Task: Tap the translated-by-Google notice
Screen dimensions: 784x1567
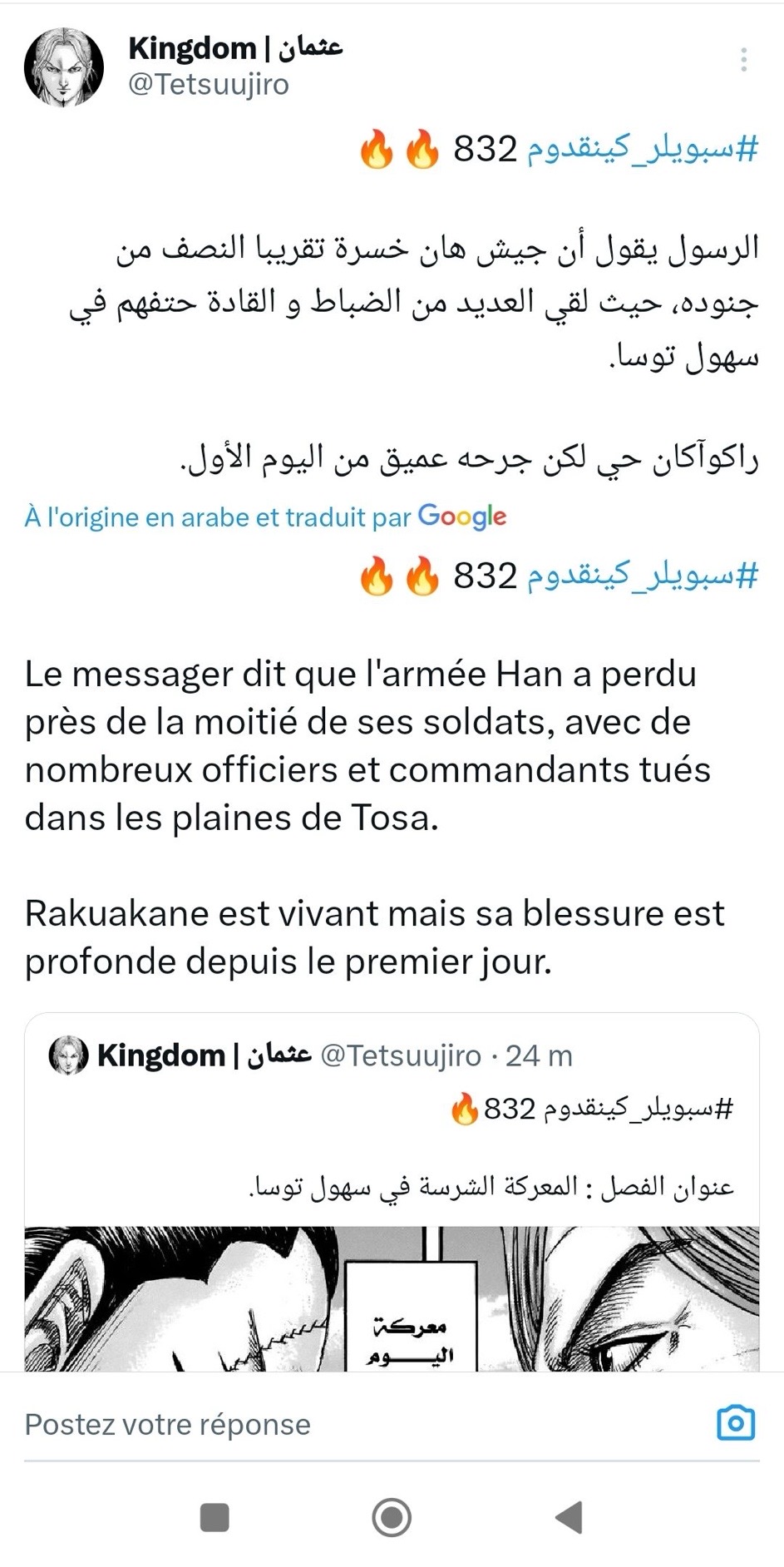Action: pos(265,517)
